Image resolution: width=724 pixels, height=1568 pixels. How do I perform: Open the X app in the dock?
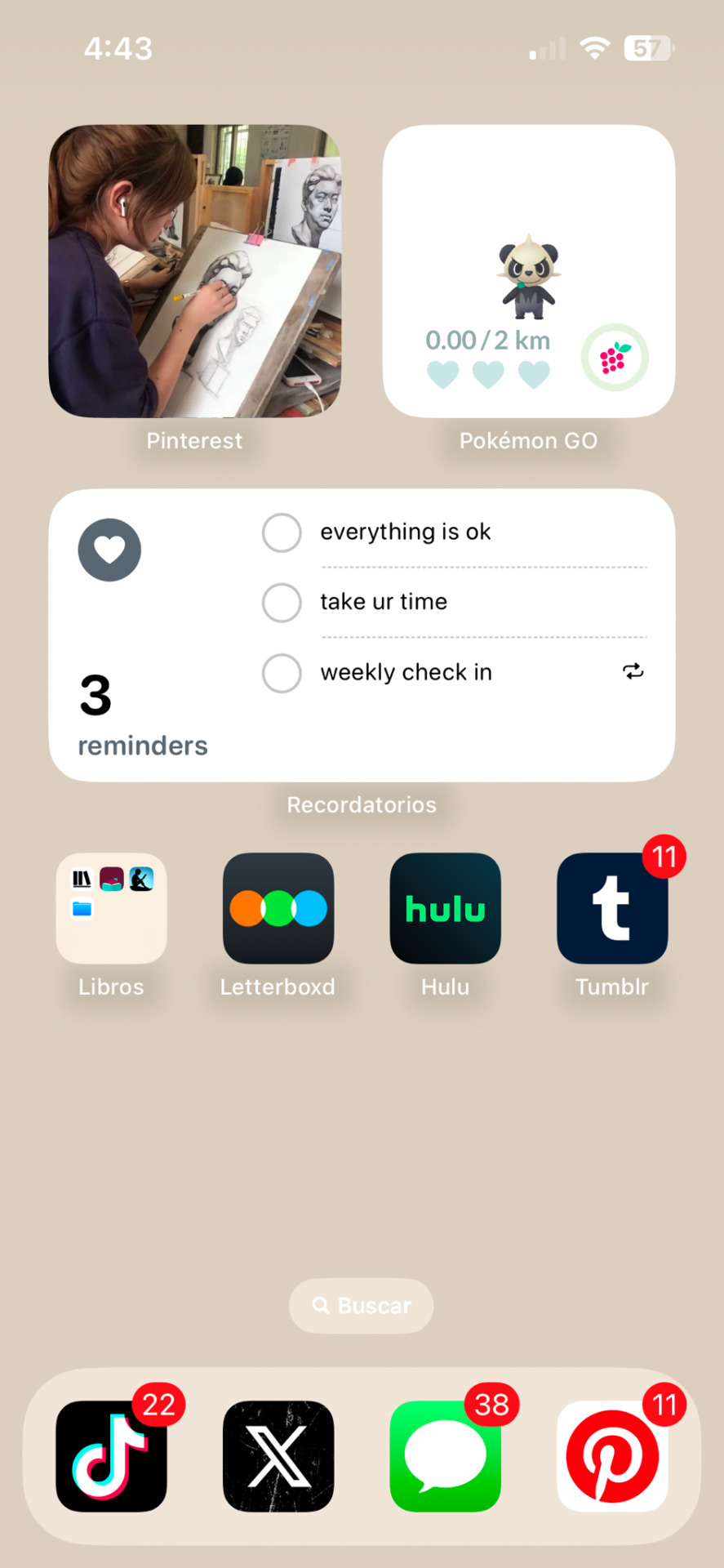[x=278, y=1455]
